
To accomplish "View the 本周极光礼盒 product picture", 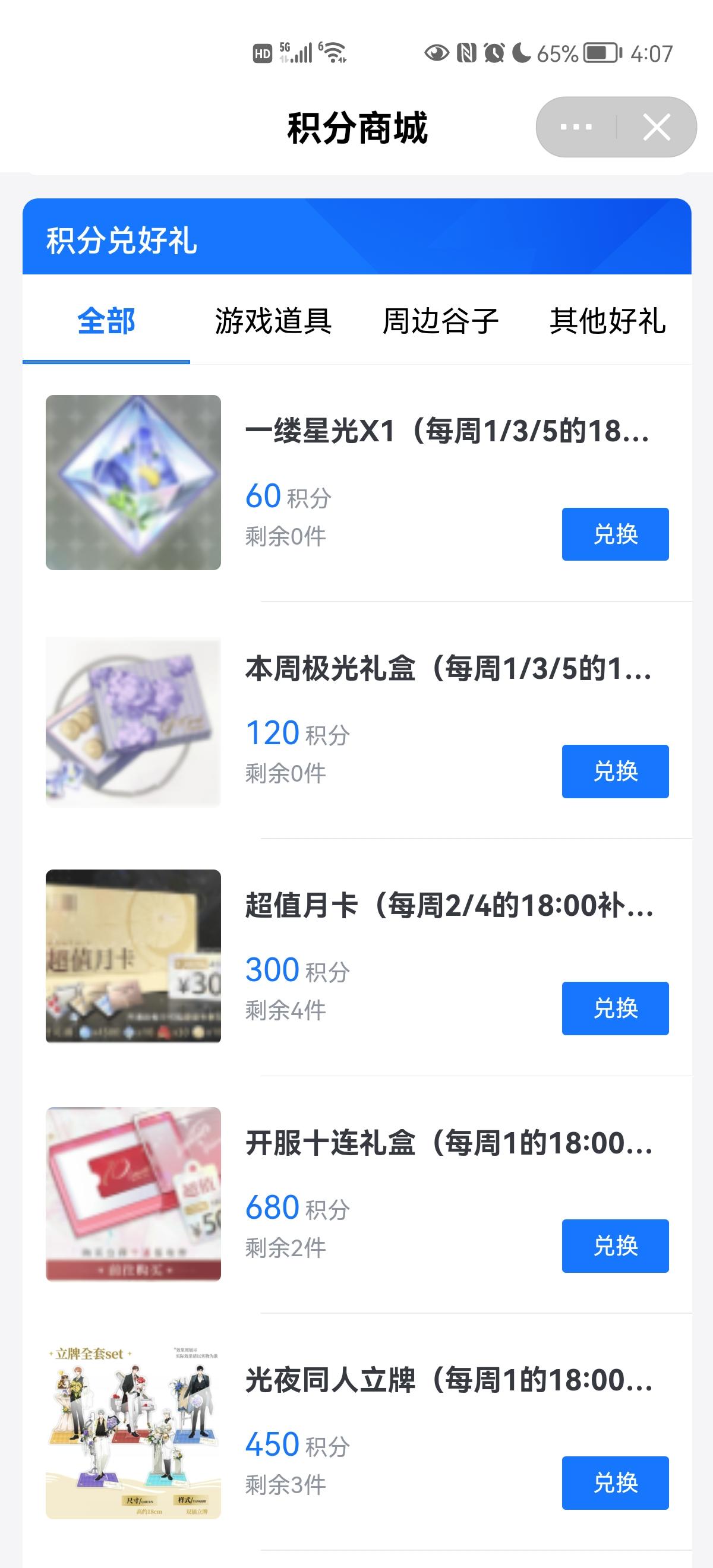I will [133, 721].
